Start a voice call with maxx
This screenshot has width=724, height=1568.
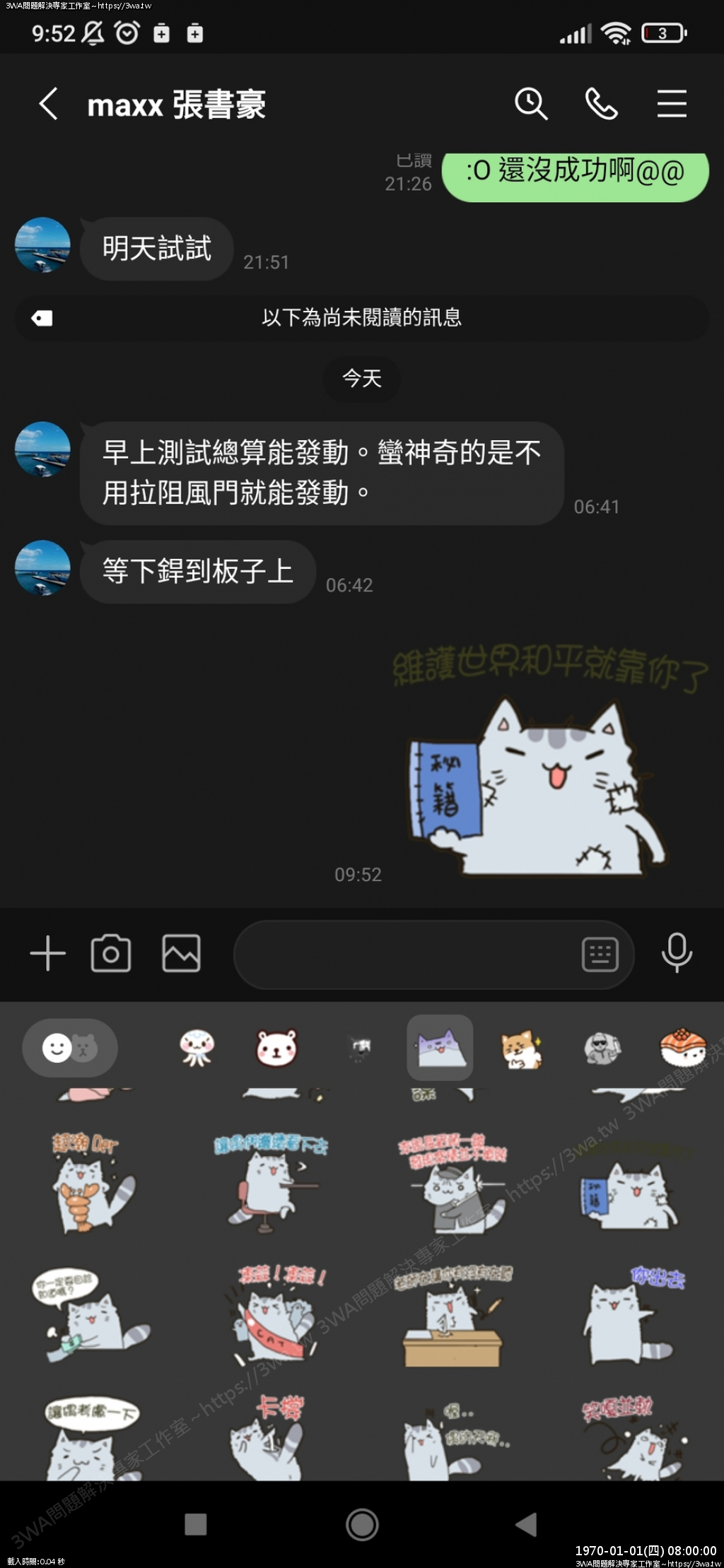point(601,104)
